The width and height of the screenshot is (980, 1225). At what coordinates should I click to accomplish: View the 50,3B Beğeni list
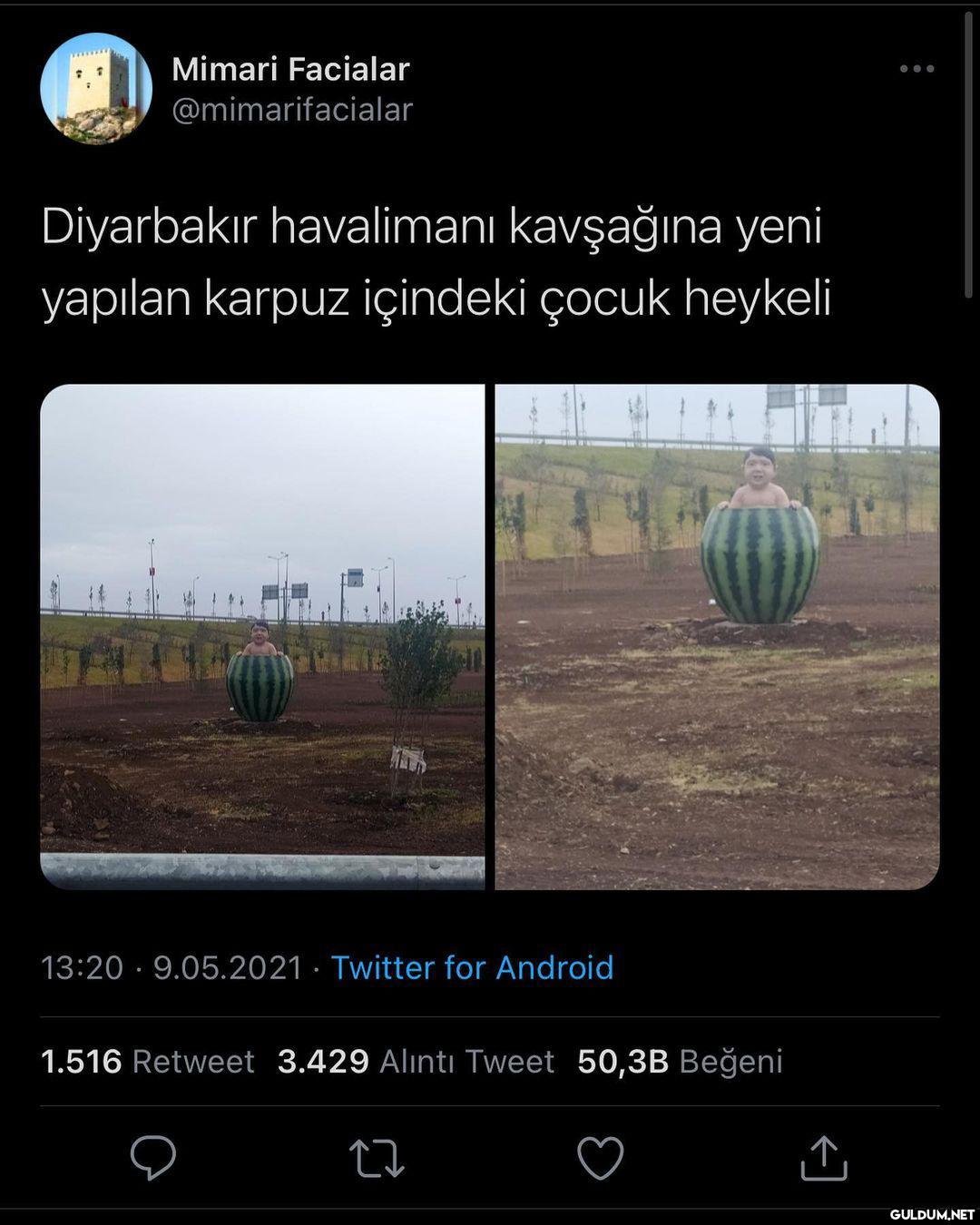coord(680,1061)
